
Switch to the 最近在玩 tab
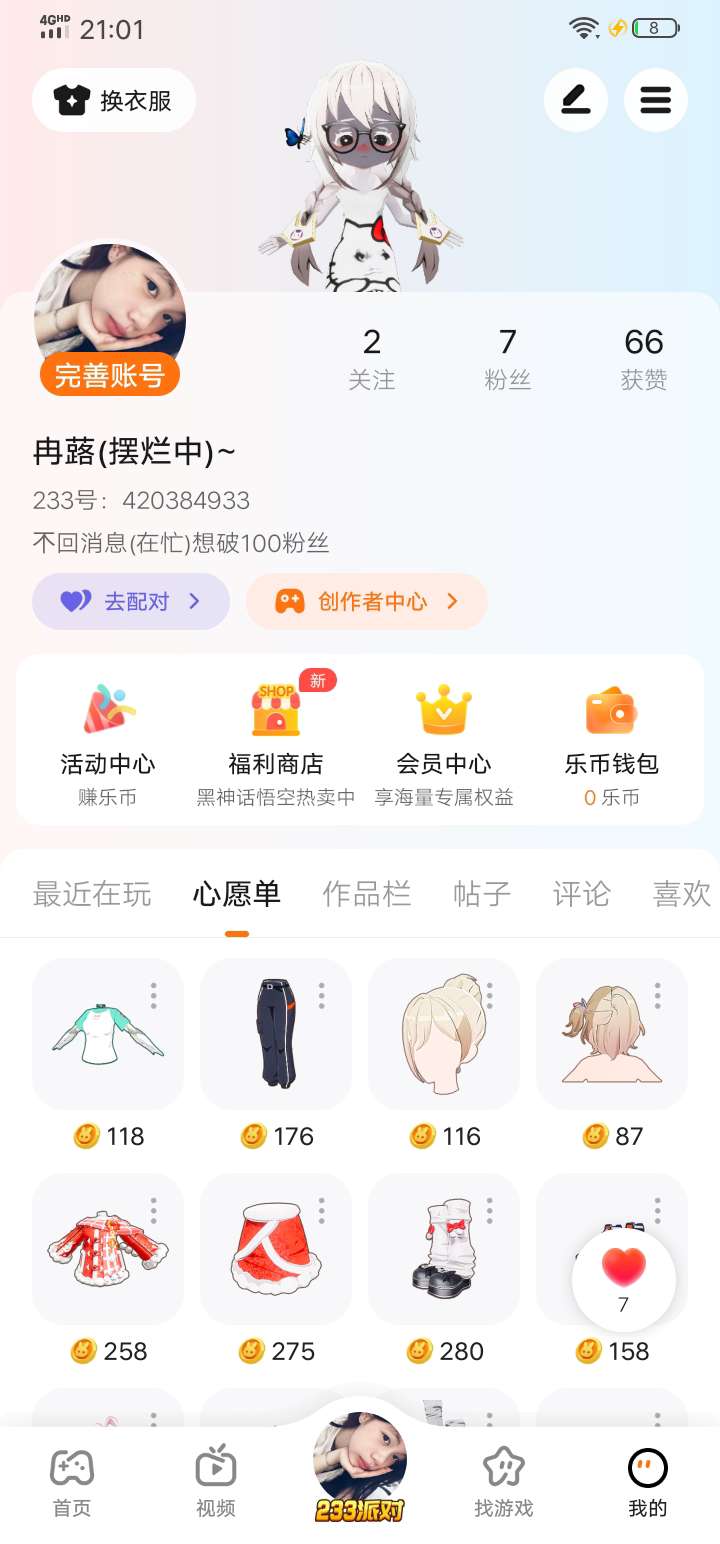click(92, 893)
